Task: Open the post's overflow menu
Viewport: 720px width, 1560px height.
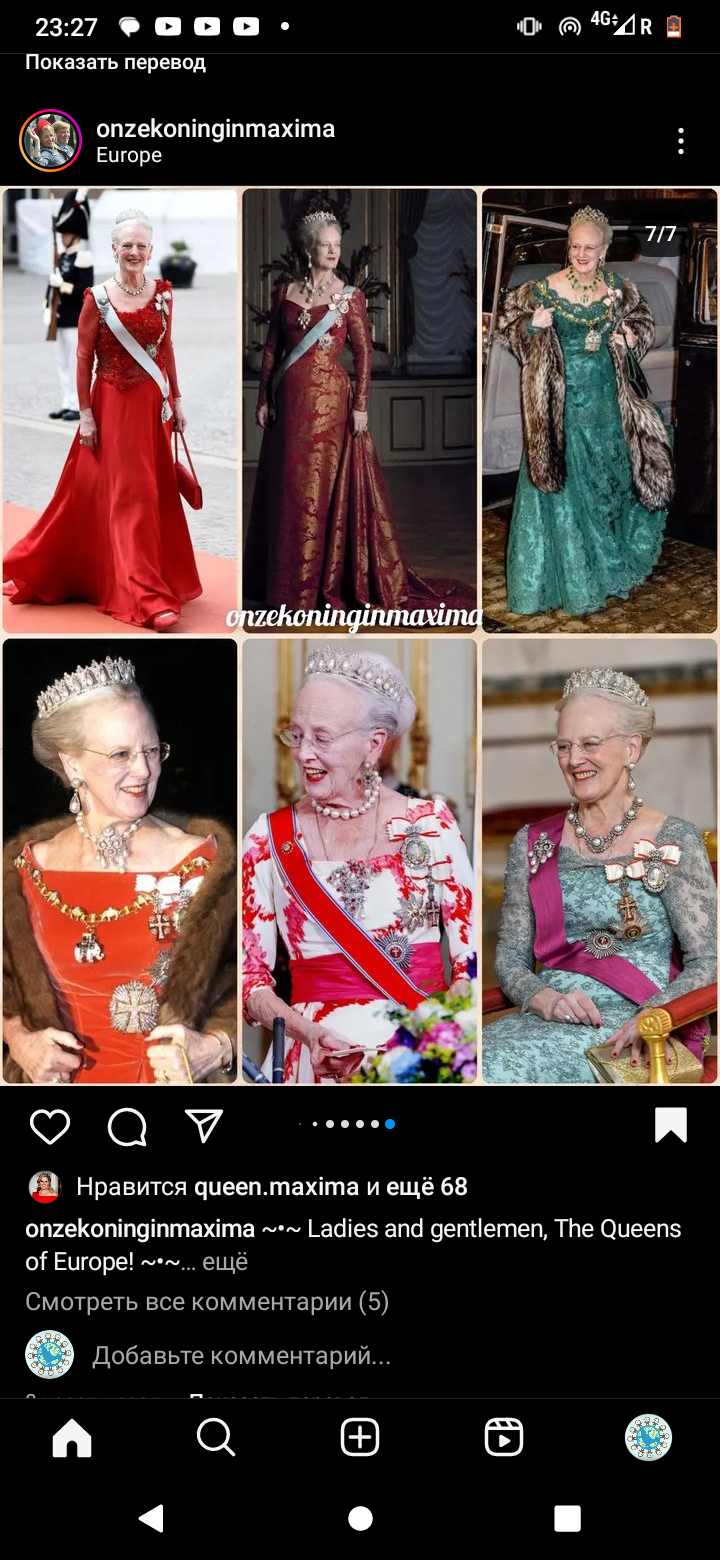Action: pos(680,141)
